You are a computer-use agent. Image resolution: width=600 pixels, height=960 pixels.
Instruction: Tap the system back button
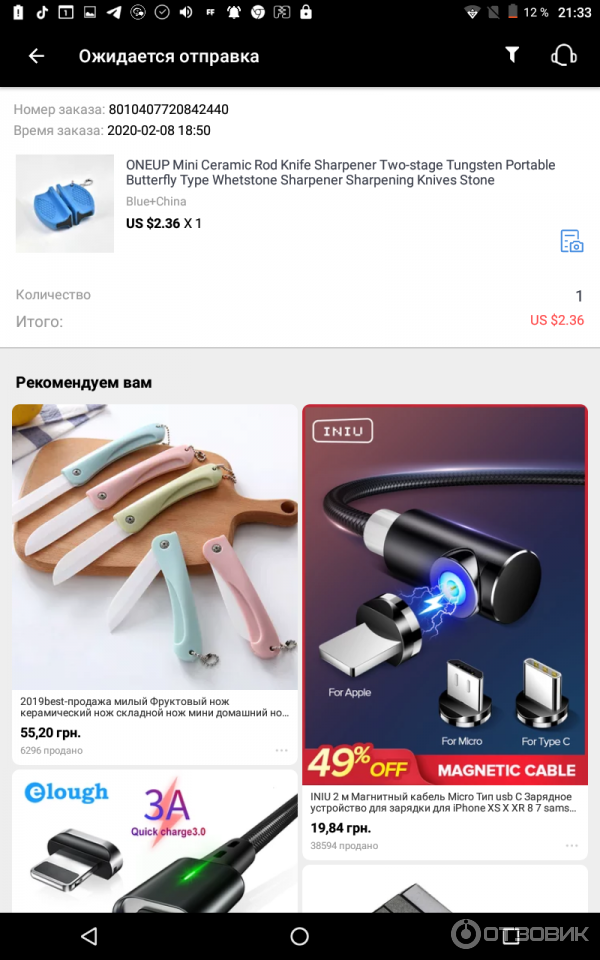click(89, 936)
